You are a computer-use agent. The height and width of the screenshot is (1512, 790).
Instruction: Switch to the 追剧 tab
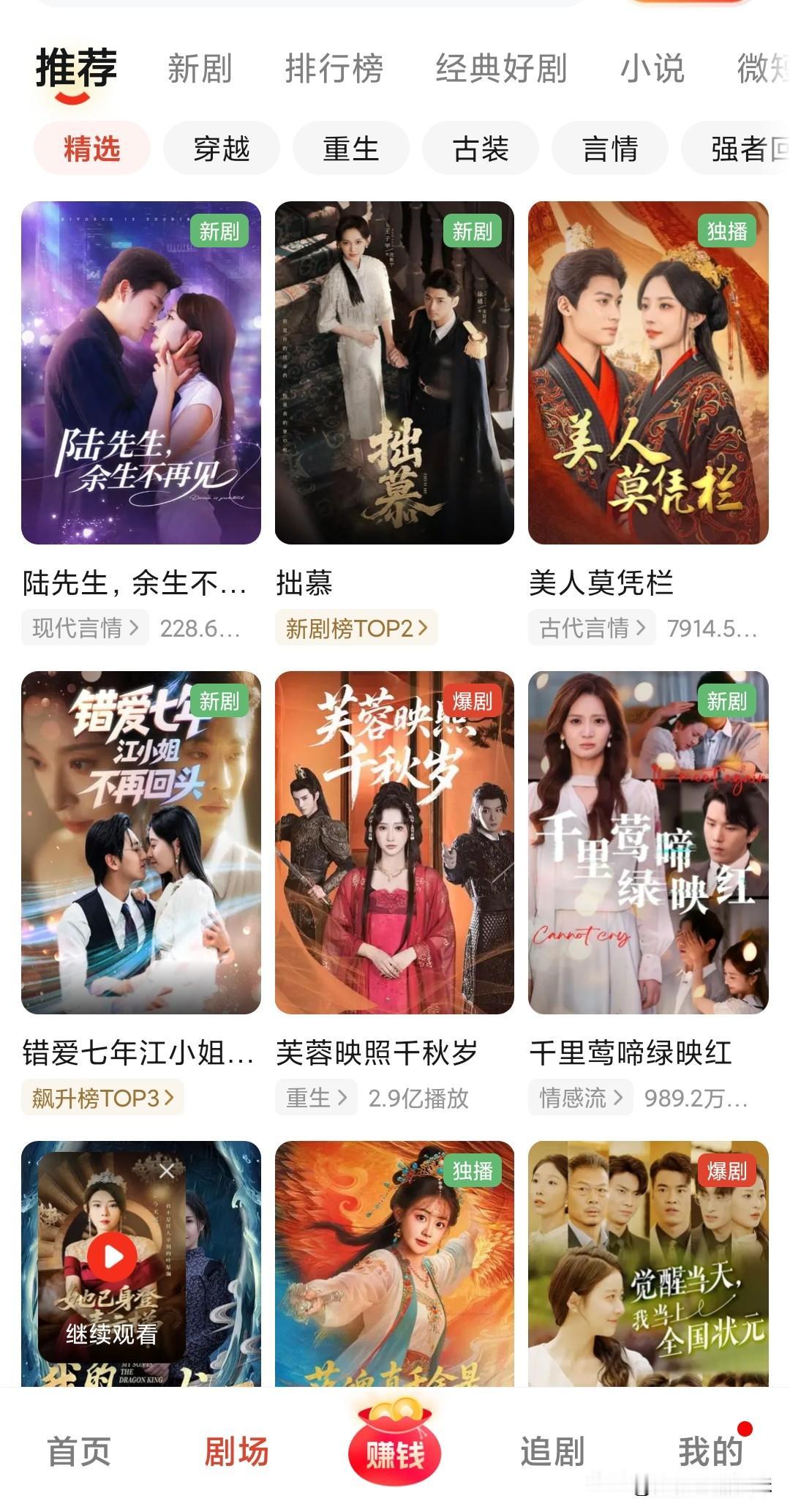[x=552, y=1451]
